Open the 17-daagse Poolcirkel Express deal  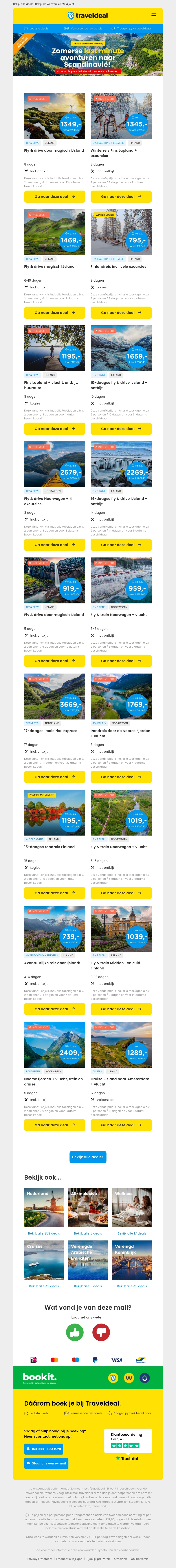tap(54, 777)
